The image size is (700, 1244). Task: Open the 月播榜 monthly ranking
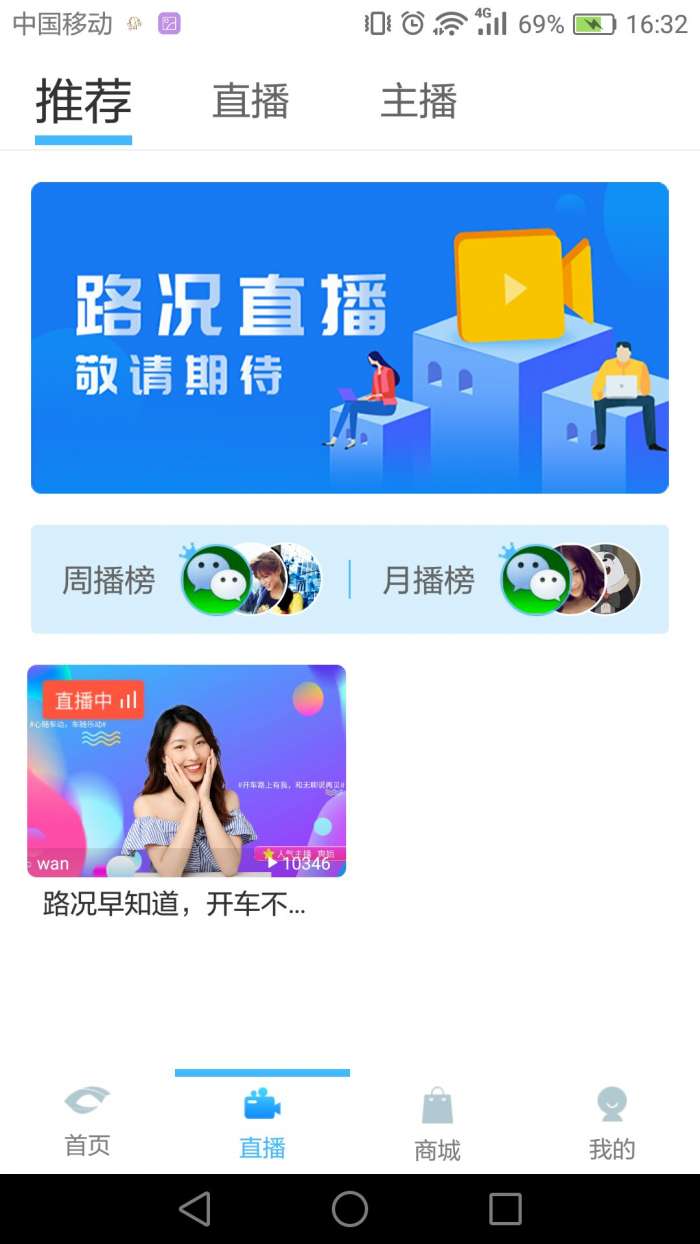510,579
